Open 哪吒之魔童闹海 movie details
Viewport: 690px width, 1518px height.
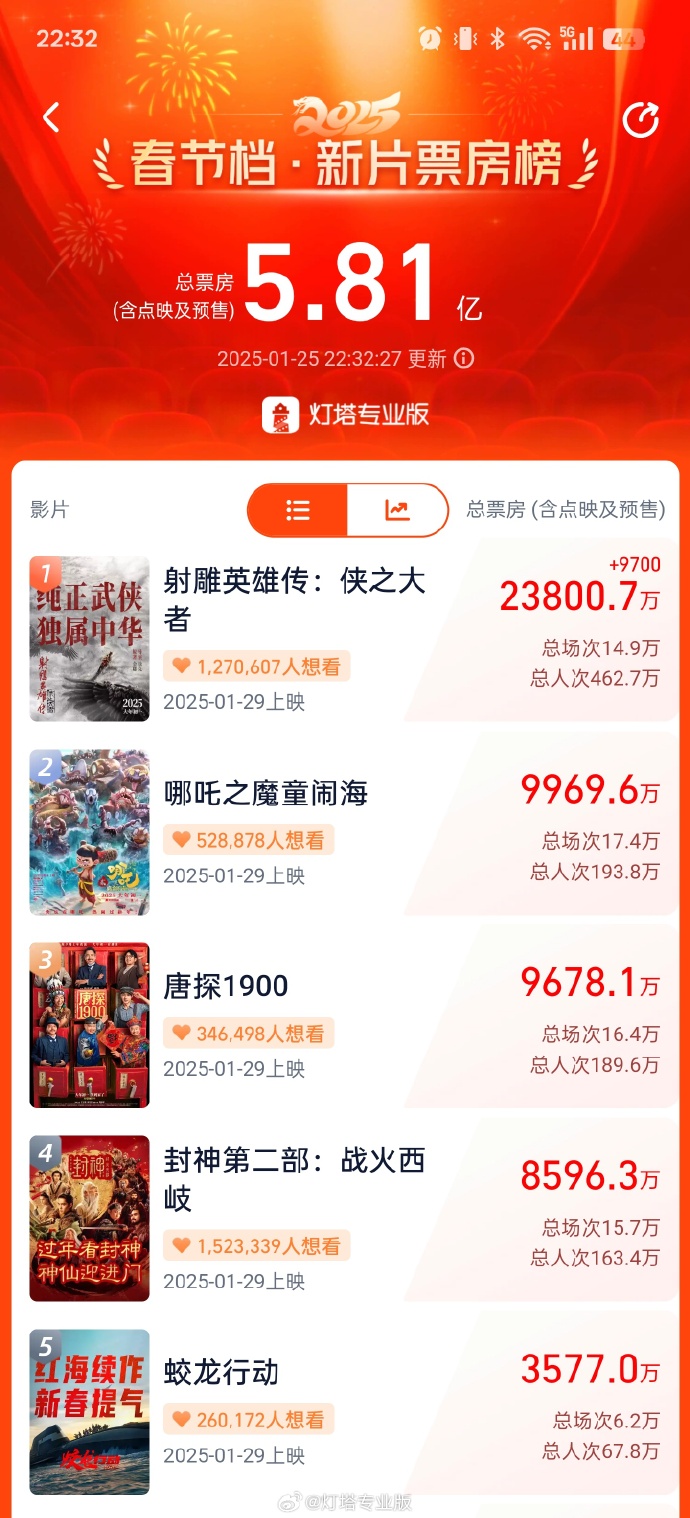point(266,794)
